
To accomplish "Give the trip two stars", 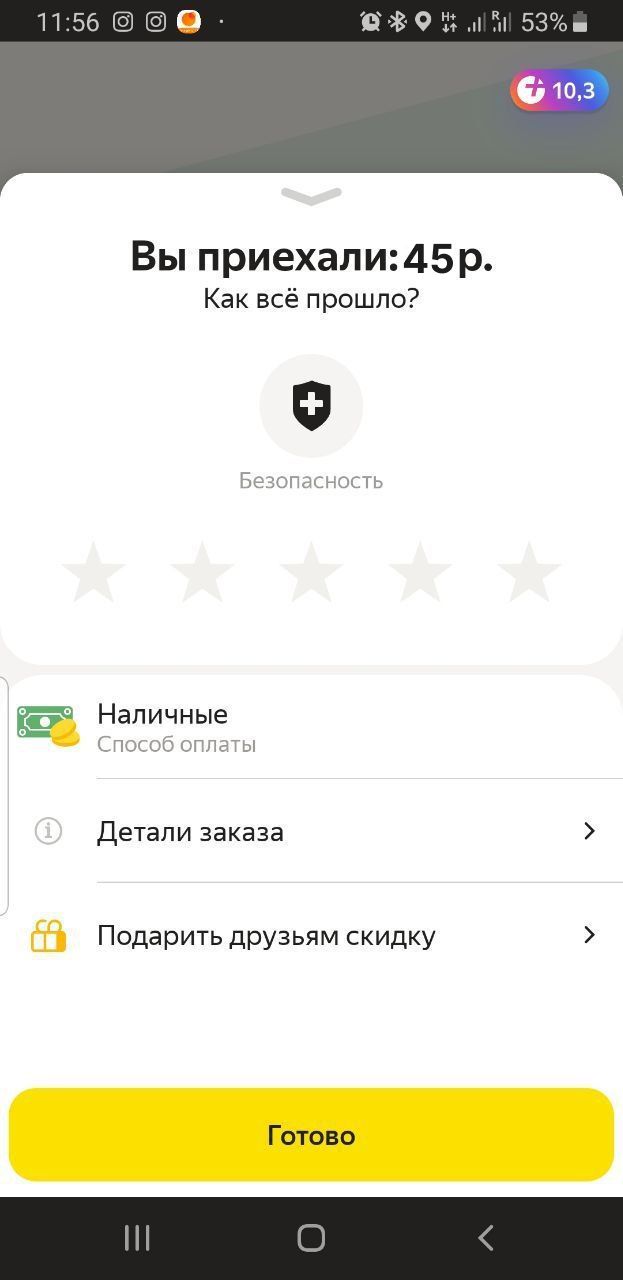I will pyautogui.click(x=202, y=573).
